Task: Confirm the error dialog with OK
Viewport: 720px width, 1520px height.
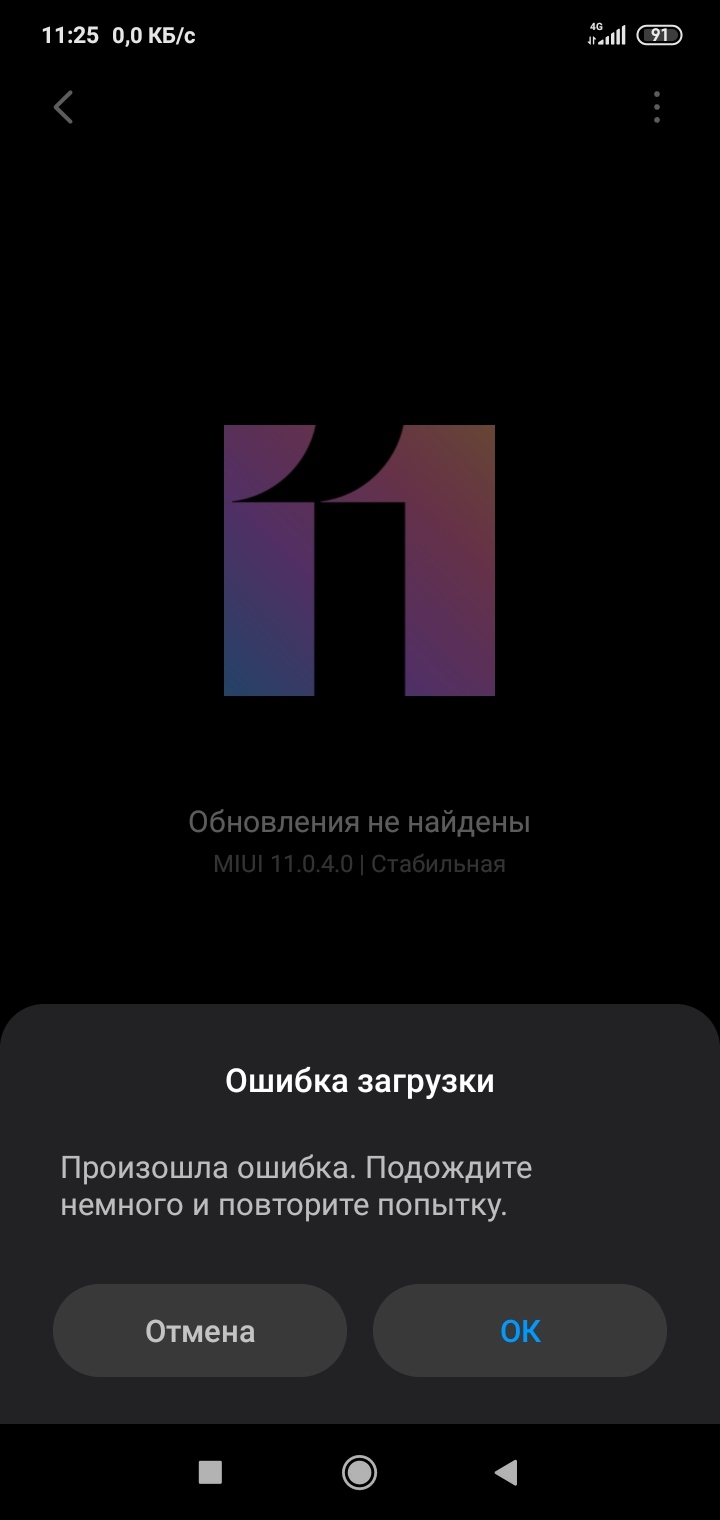Action: point(520,1331)
